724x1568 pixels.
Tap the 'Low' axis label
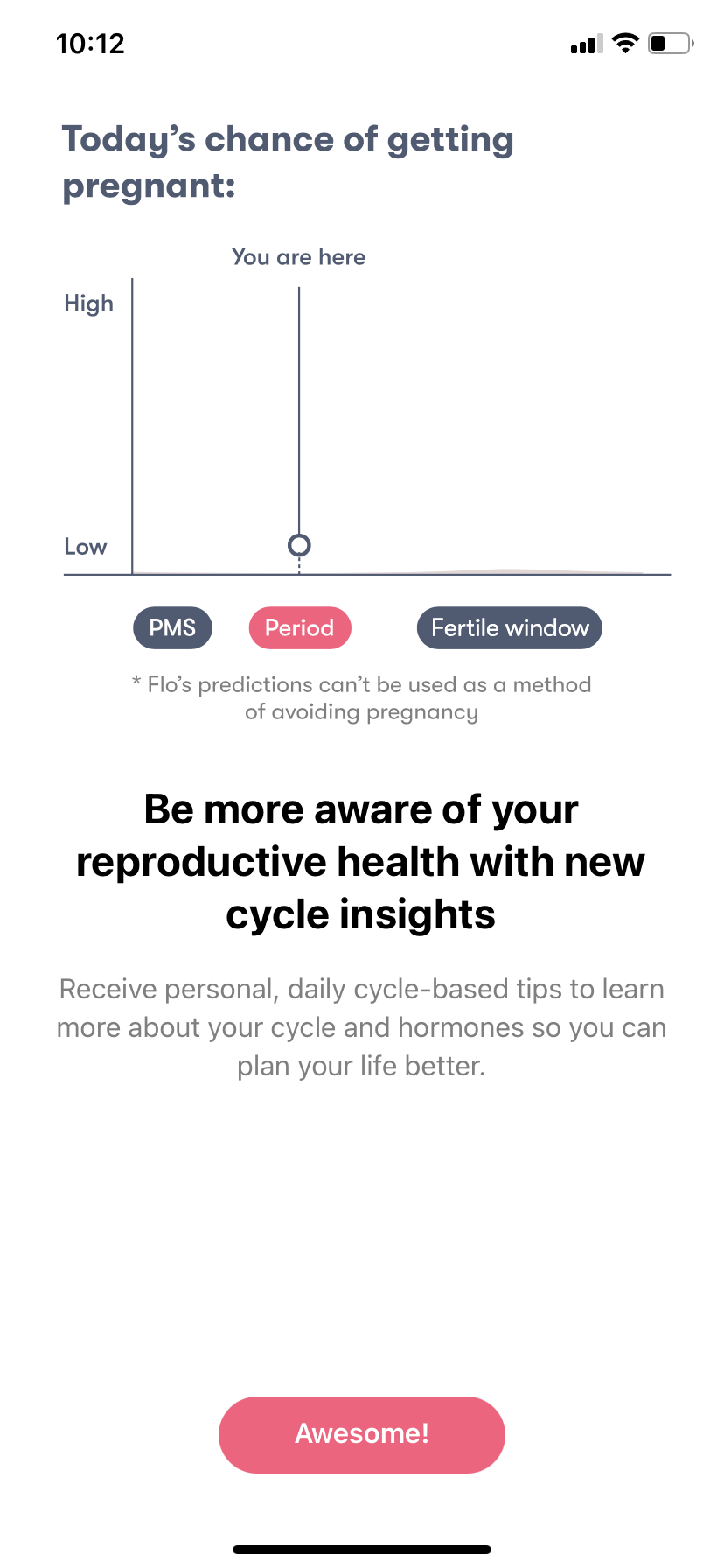tap(86, 547)
